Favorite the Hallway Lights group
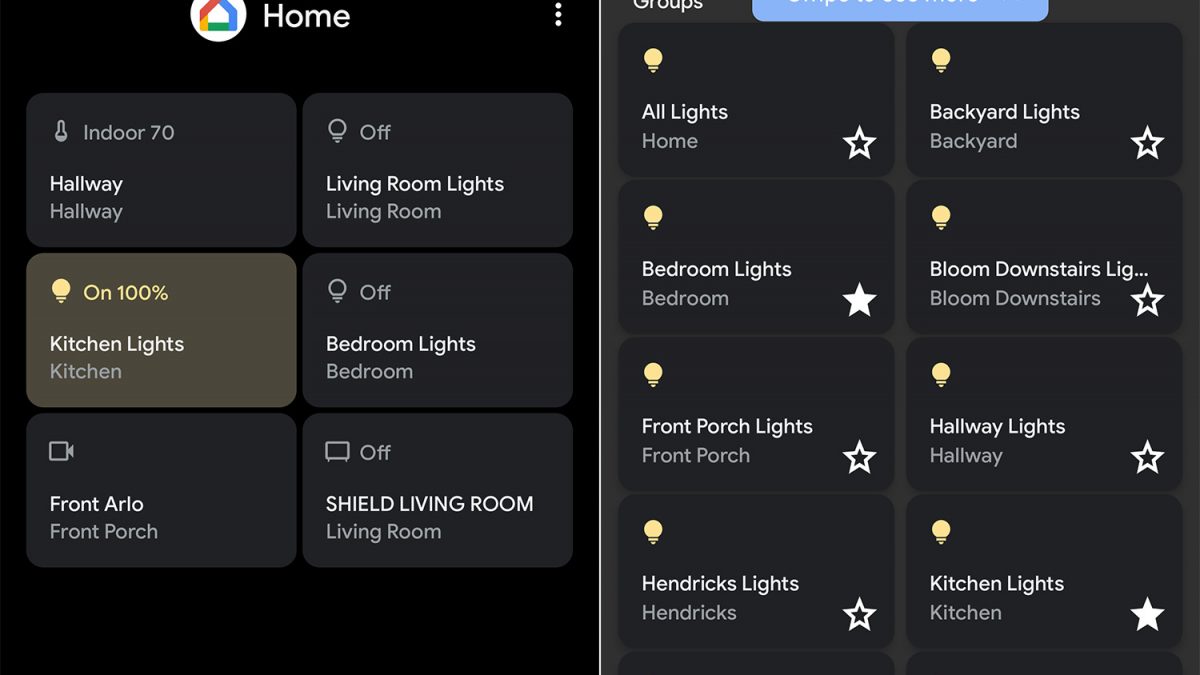This screenshot has width=1200, height=675. (1147, 457)
